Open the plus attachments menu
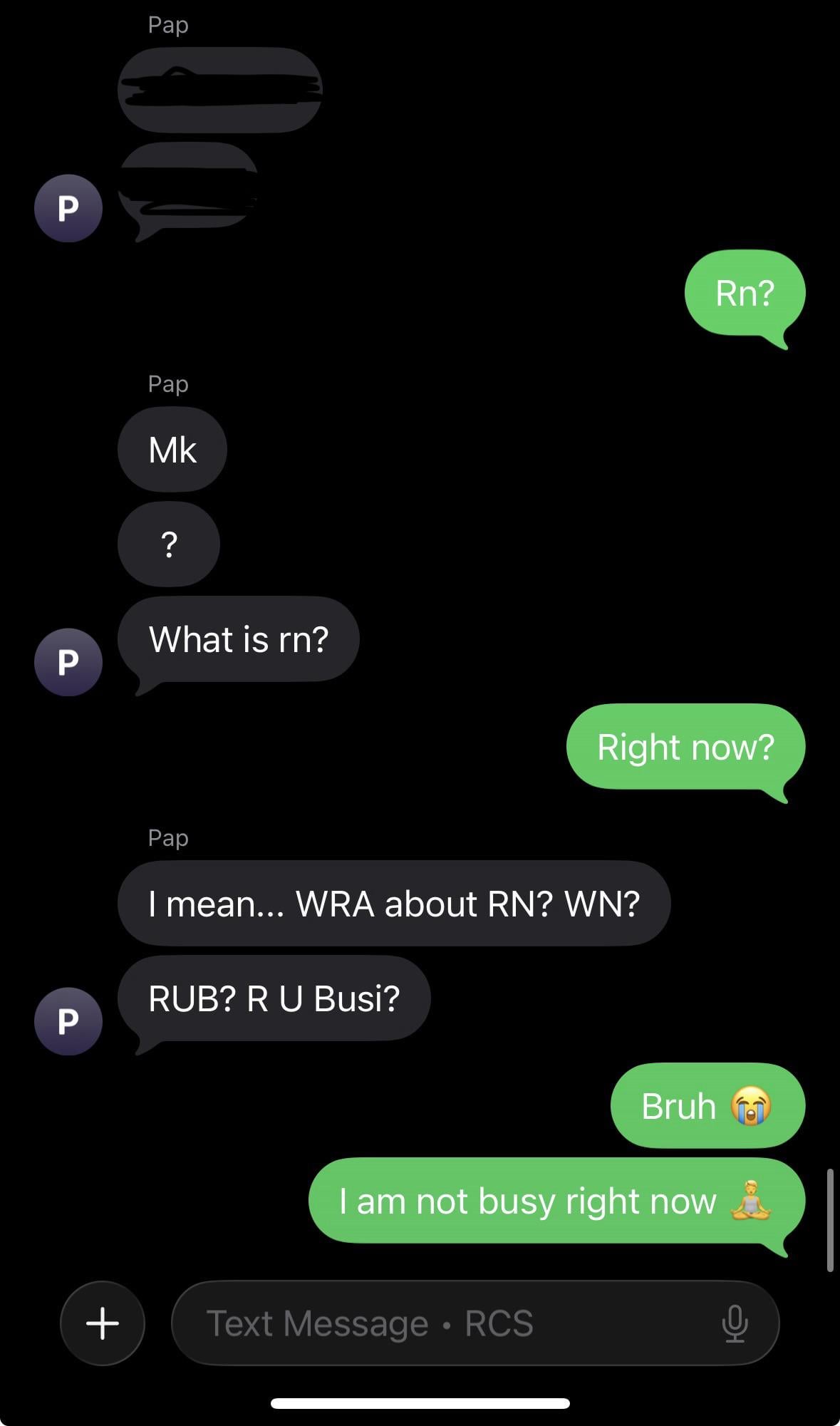Viewport: 840px width, 1426px height. tap(103, 1323)
